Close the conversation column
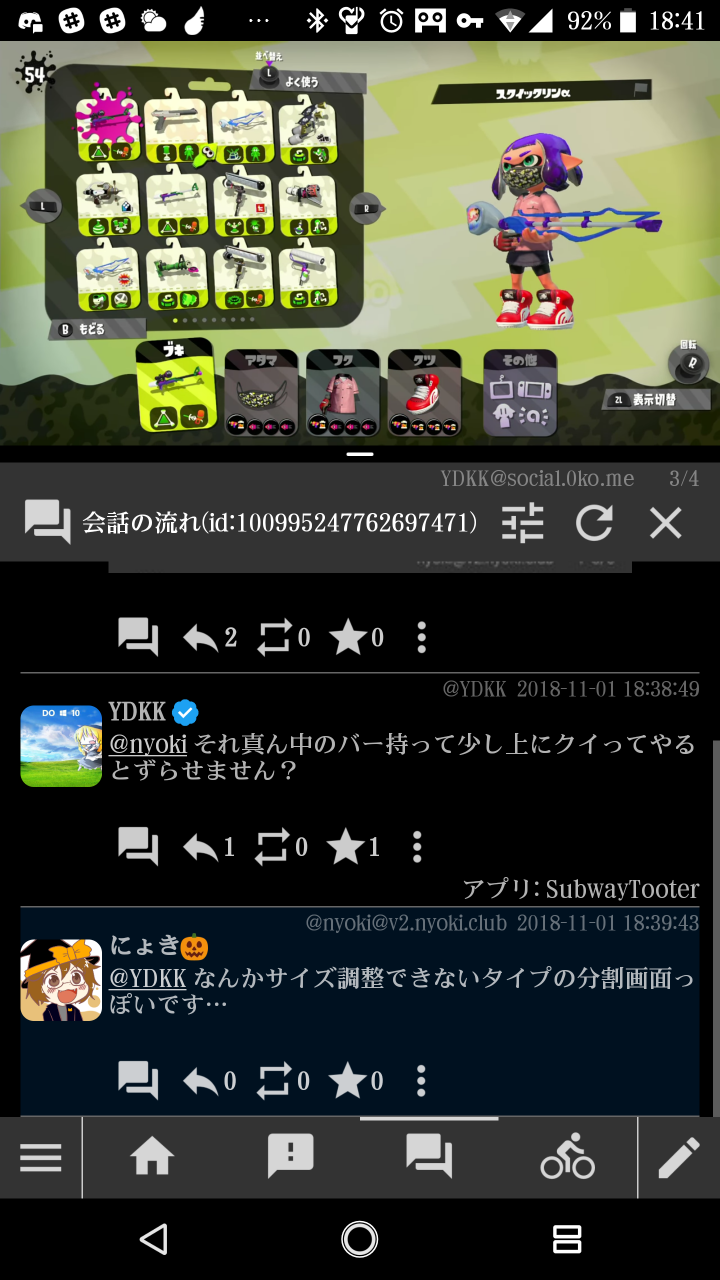This screenshot has width=720, height=1280. [x=665, y=522]
